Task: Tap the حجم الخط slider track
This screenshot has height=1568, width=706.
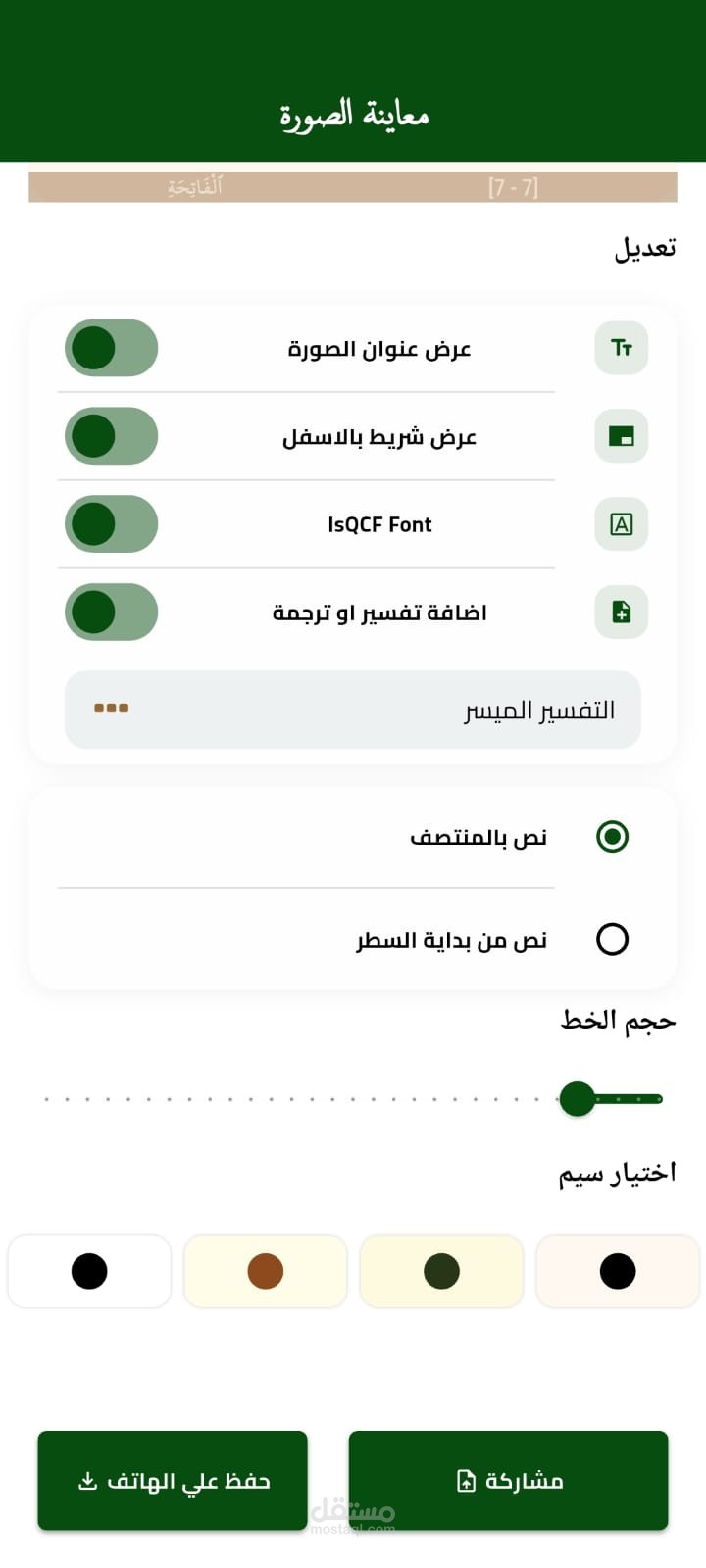Action: pyautogui.click(x=353, y=1099)
